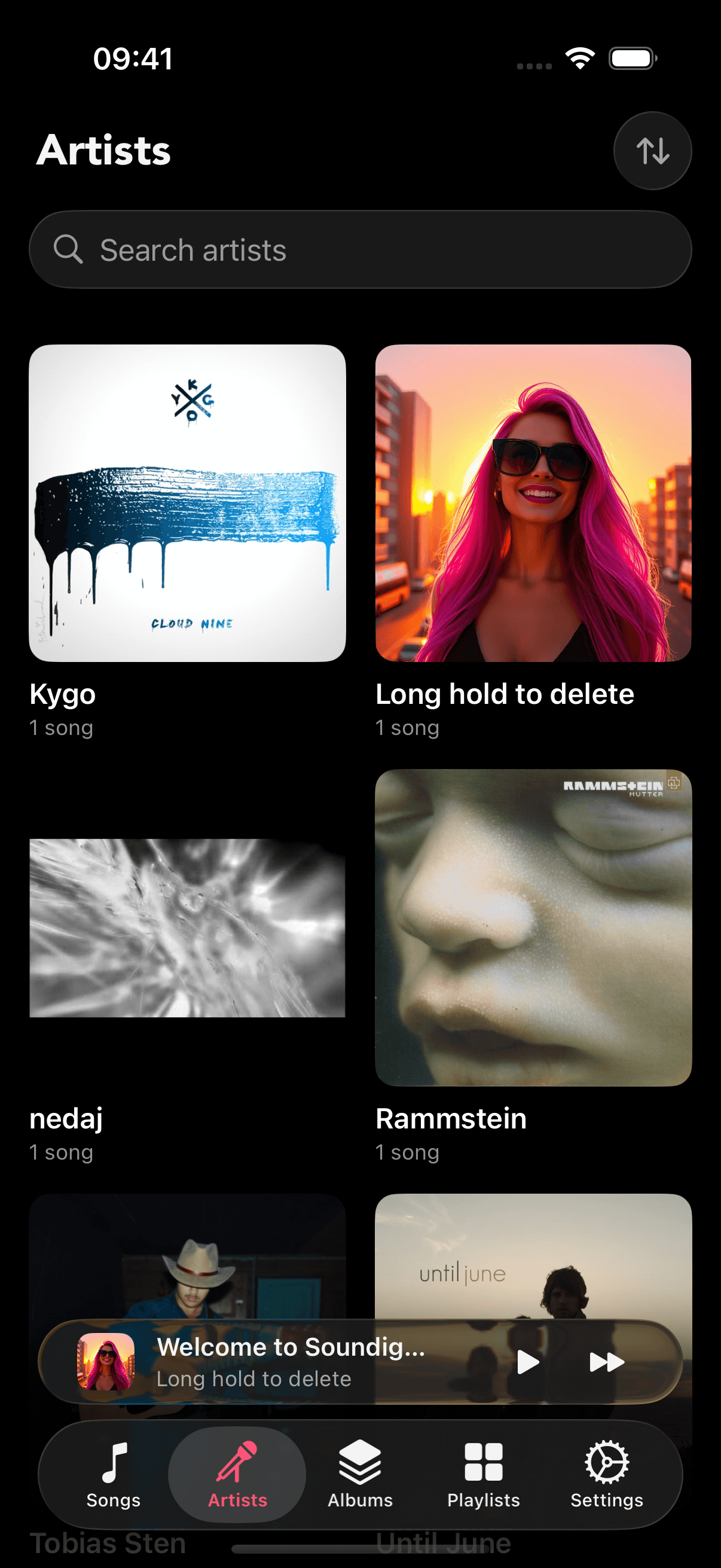Tap the magnifying glass in the search bar
Screen dimensions: 721x1568
pyautogui.click(x=69, y=249)
